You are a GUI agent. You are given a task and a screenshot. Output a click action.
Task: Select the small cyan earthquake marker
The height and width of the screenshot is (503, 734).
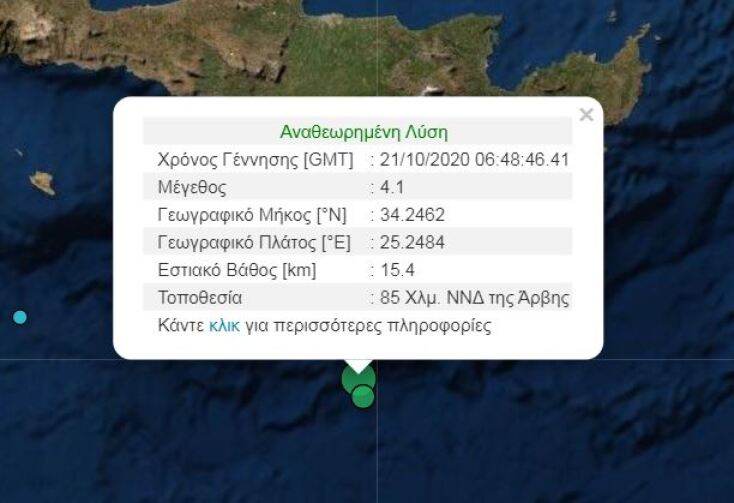pos(20,317)
